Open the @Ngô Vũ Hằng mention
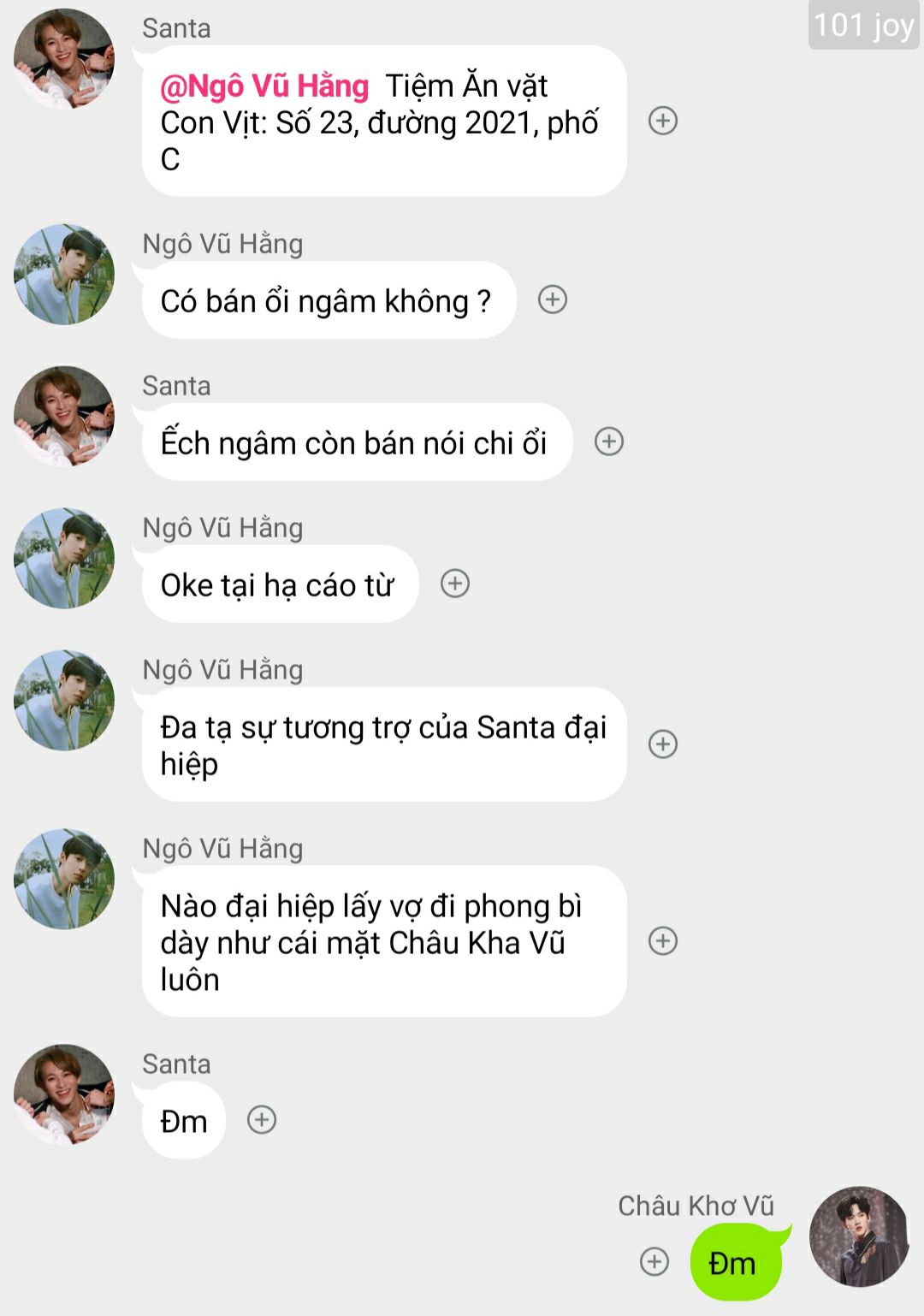This screenshot has height=1316, width=924. (x=264, y=86)
